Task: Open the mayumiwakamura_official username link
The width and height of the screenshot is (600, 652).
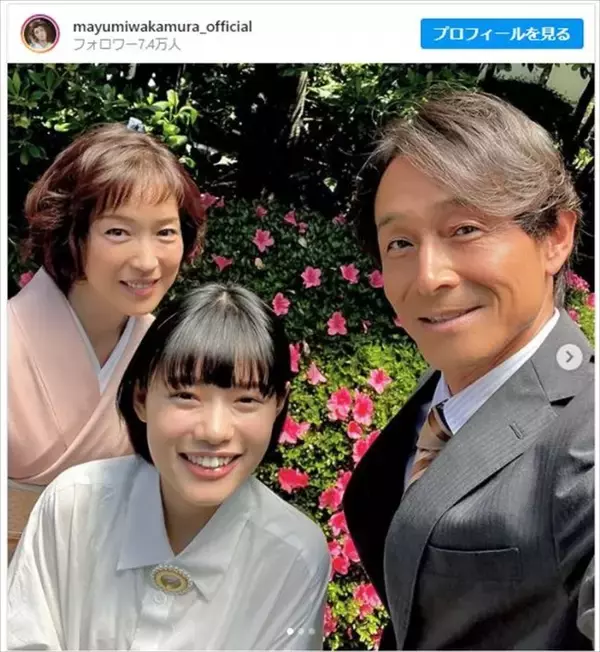Action: pyautogui.click(x=162, y=26)
